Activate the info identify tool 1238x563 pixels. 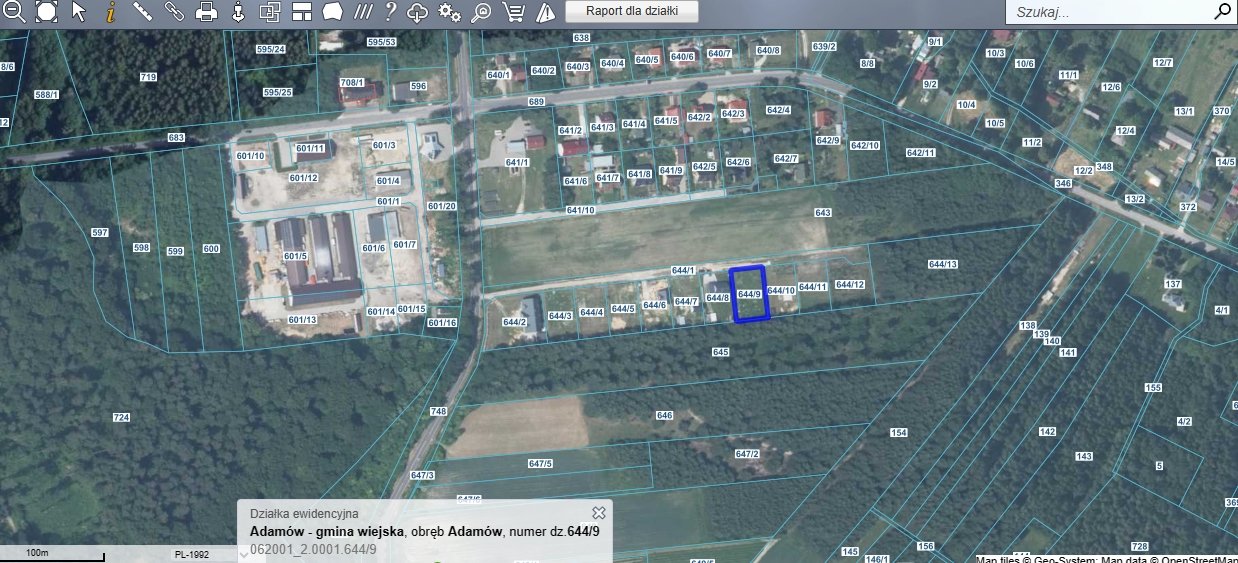pos(111,12)
